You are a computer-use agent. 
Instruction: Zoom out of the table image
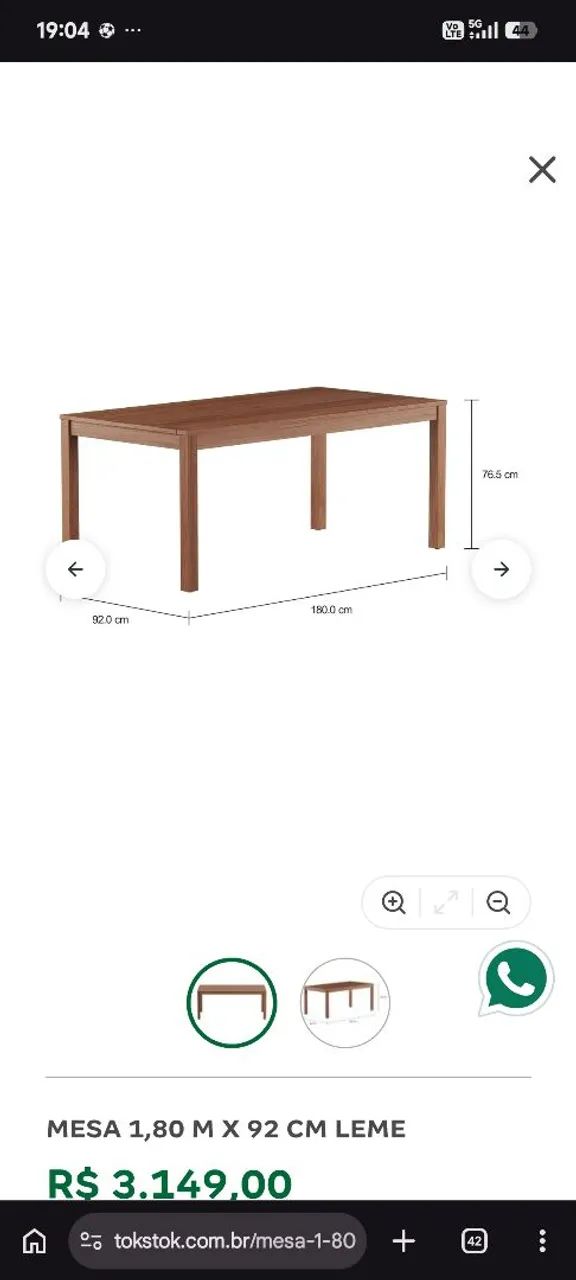pyautogui.click(x=498, y=902)
